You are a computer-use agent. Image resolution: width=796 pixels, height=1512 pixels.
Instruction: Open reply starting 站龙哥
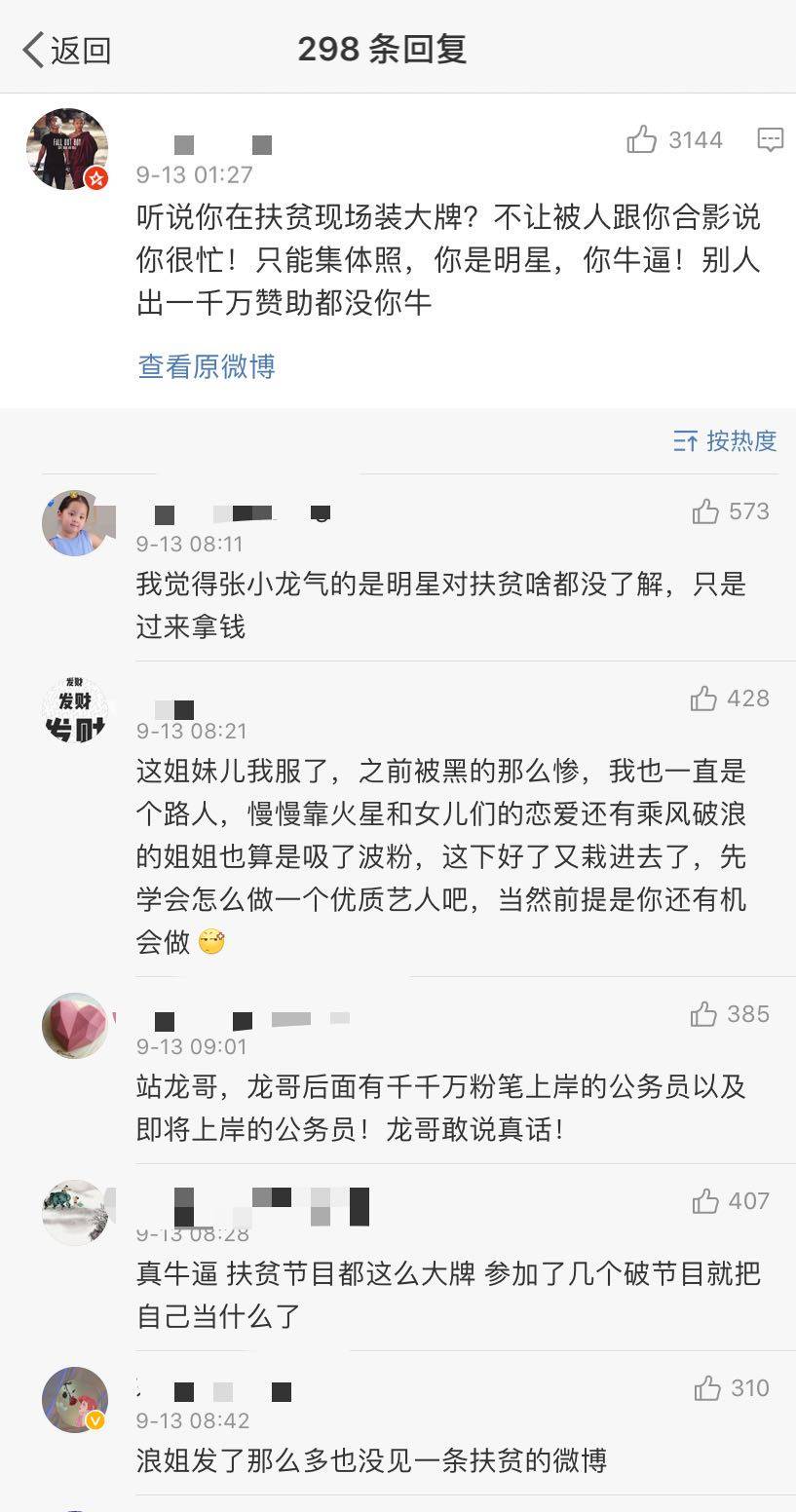tap(440, 1108)
